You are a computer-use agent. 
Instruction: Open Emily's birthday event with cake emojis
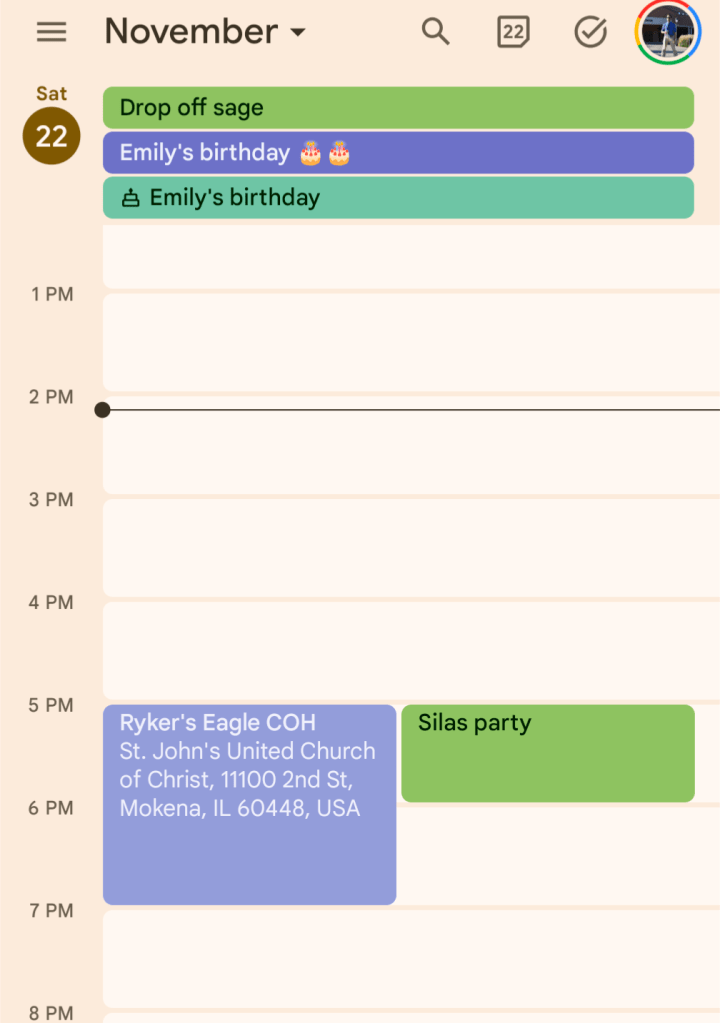398,153
